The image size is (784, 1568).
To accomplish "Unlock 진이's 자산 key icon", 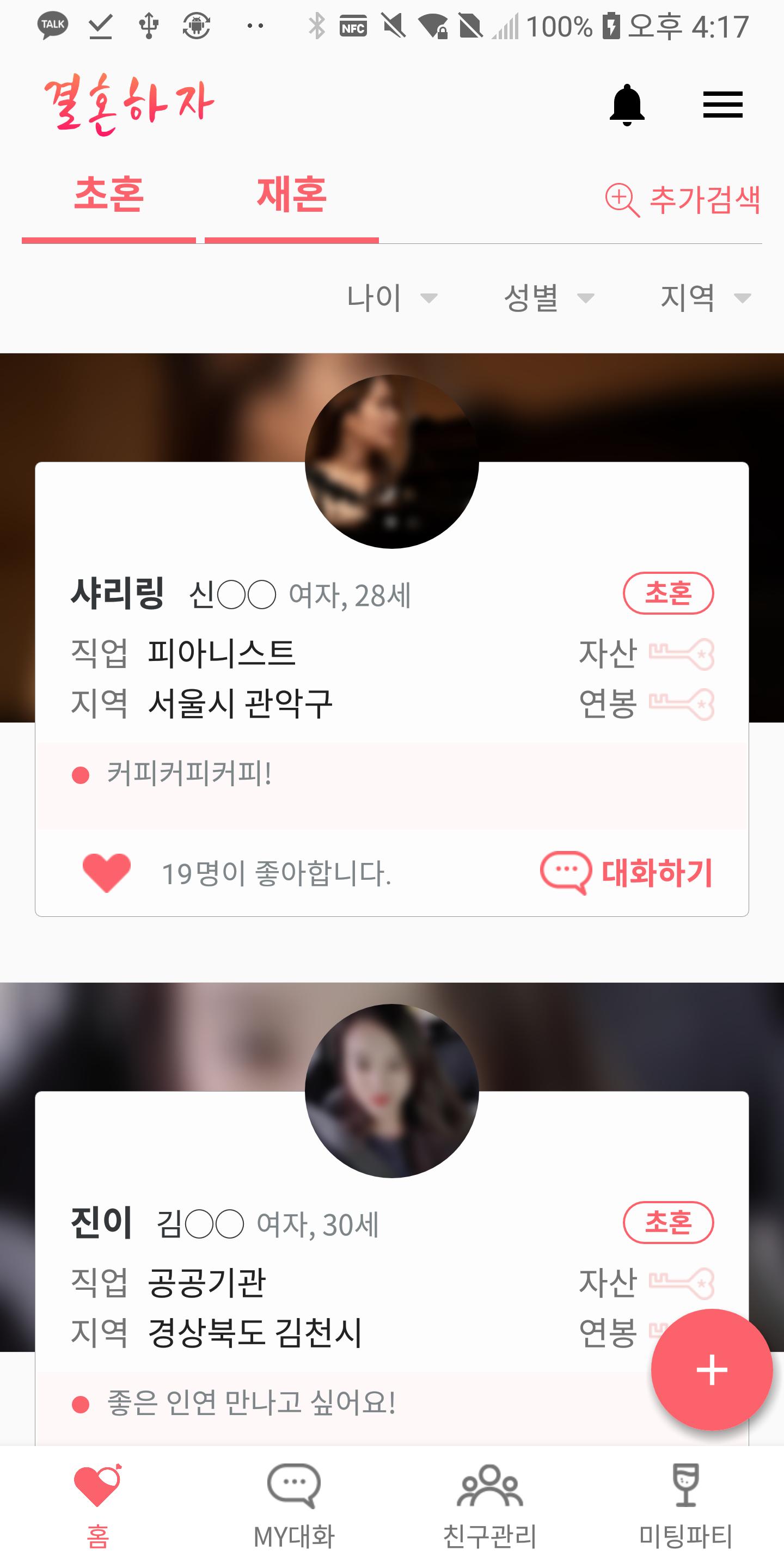I will click(681, 1284).
